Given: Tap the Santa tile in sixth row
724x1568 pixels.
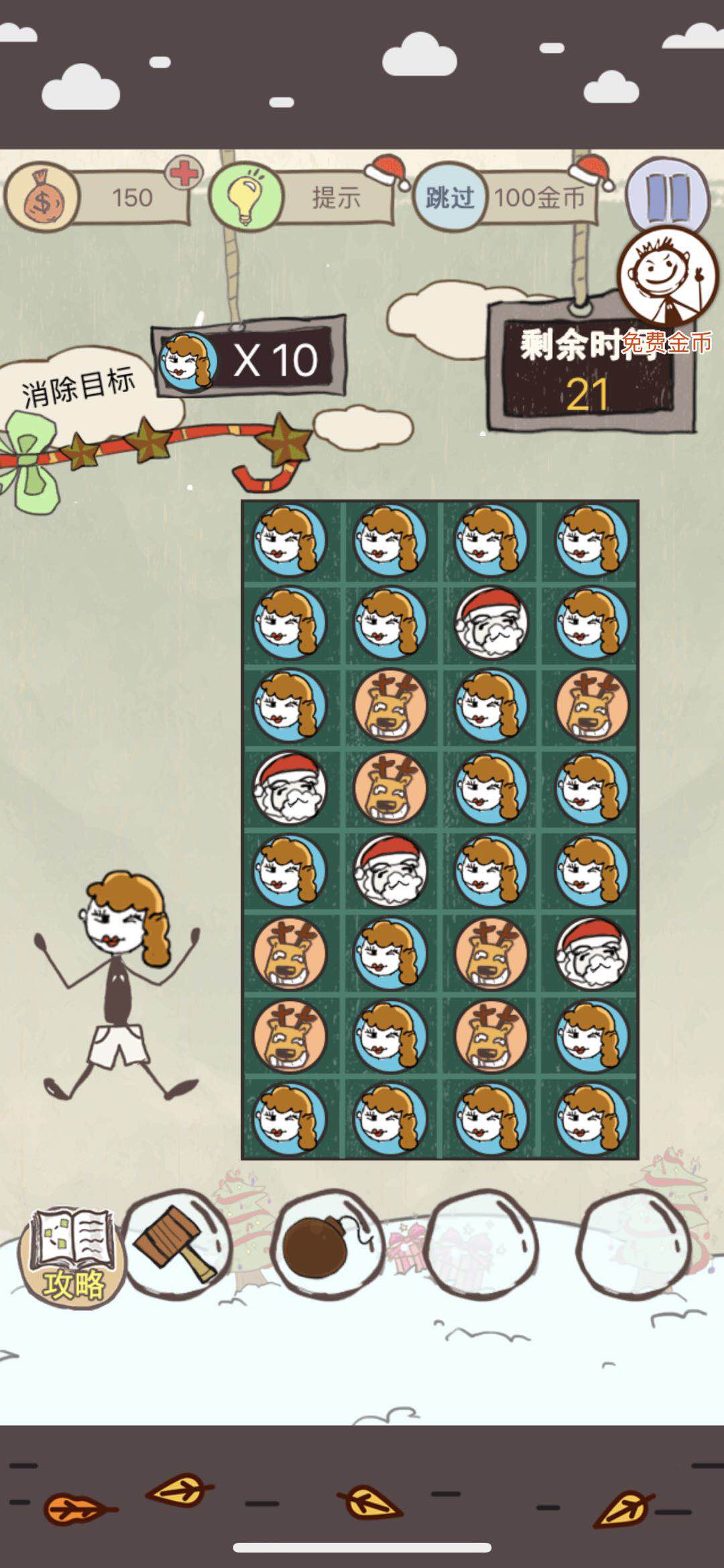Looking at the screenshot, I should click(591, 953).
